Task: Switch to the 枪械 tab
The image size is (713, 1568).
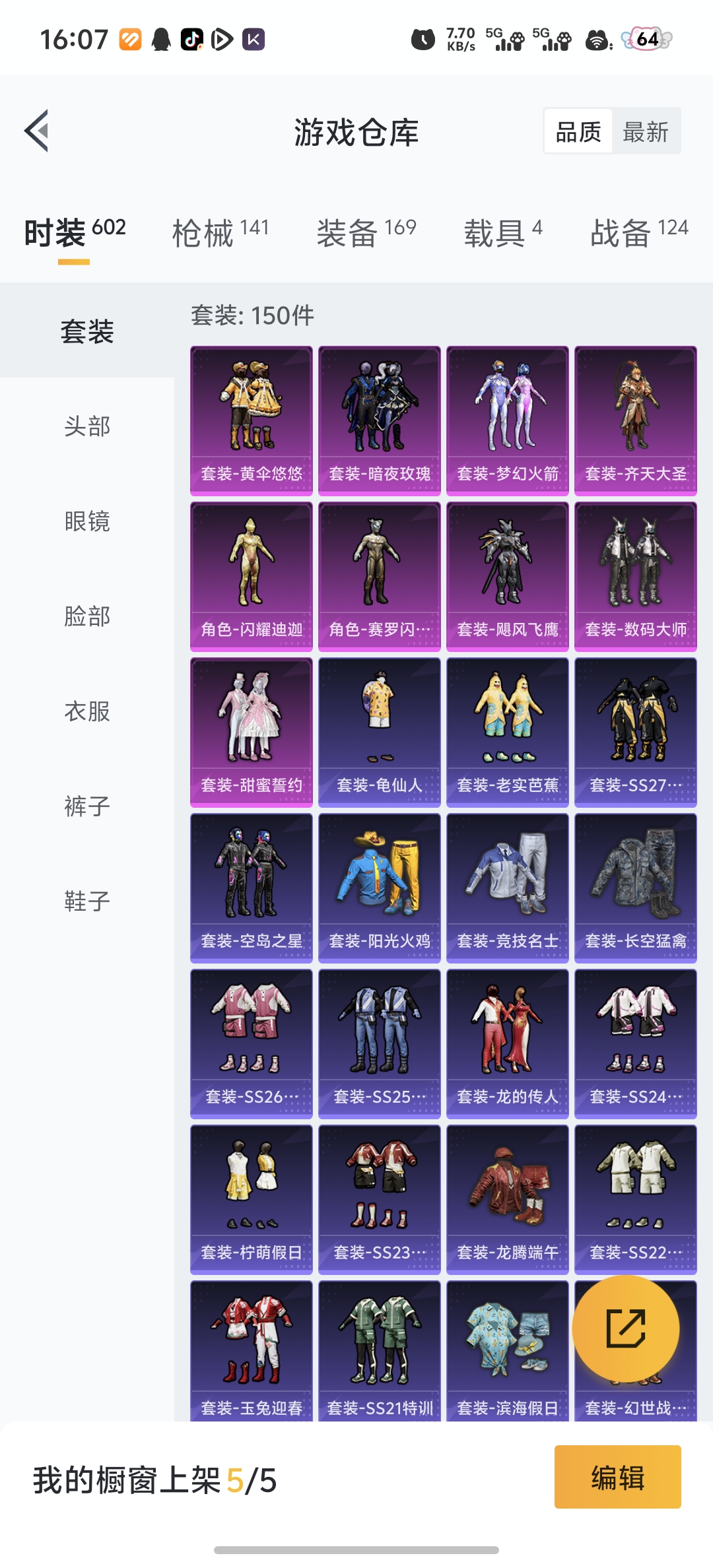Action: pos(220,232)
